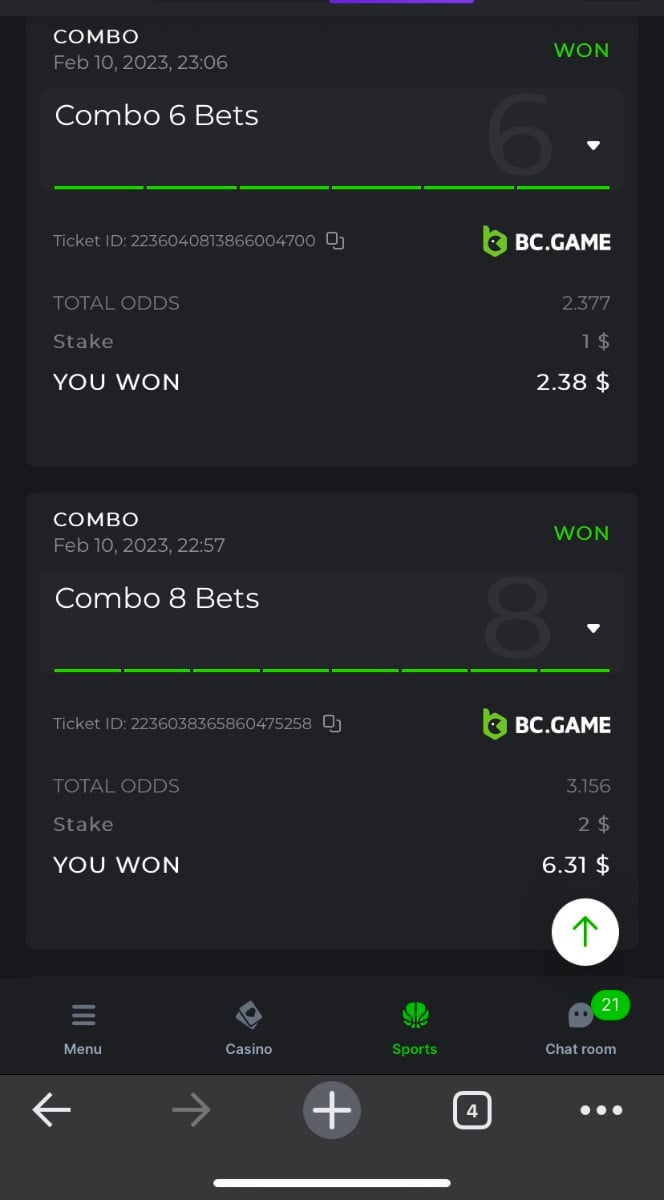
Task: Open a new browser tab
Action: [x=332, y=1110]
